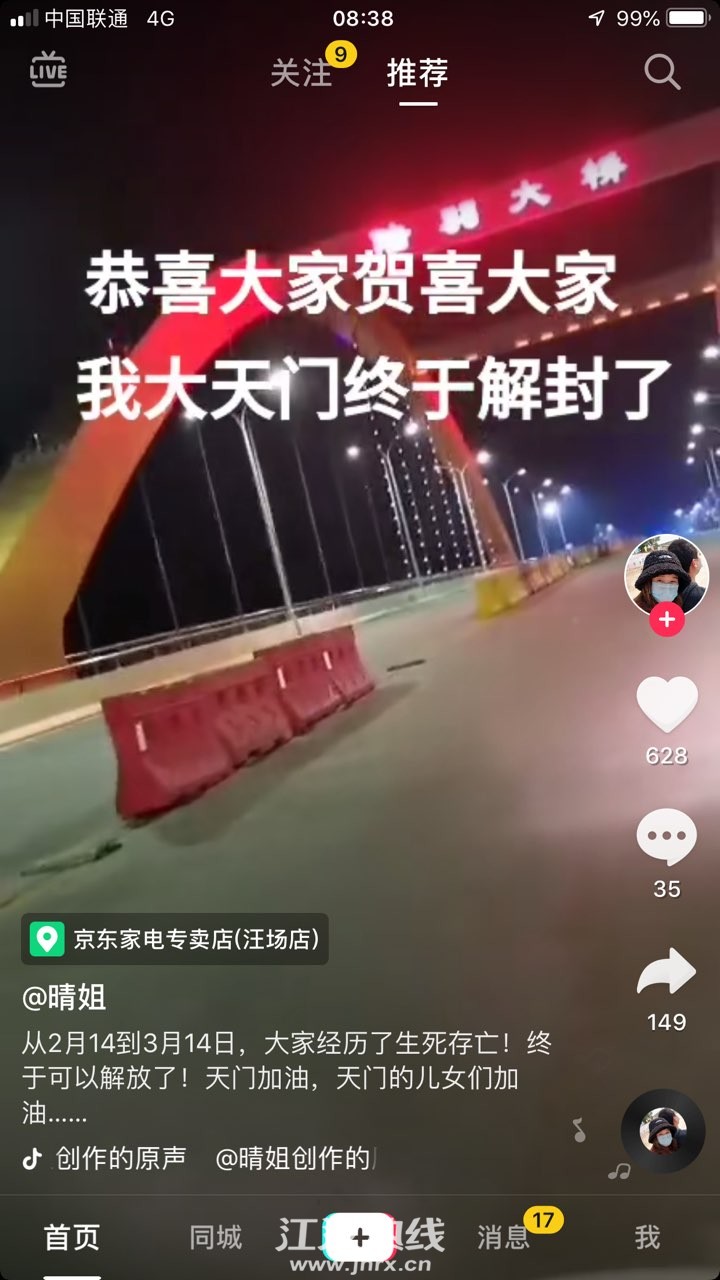The image size is (720, 1280).
Task: Switch to the 同城 tab
Action: pos(216,1237)
